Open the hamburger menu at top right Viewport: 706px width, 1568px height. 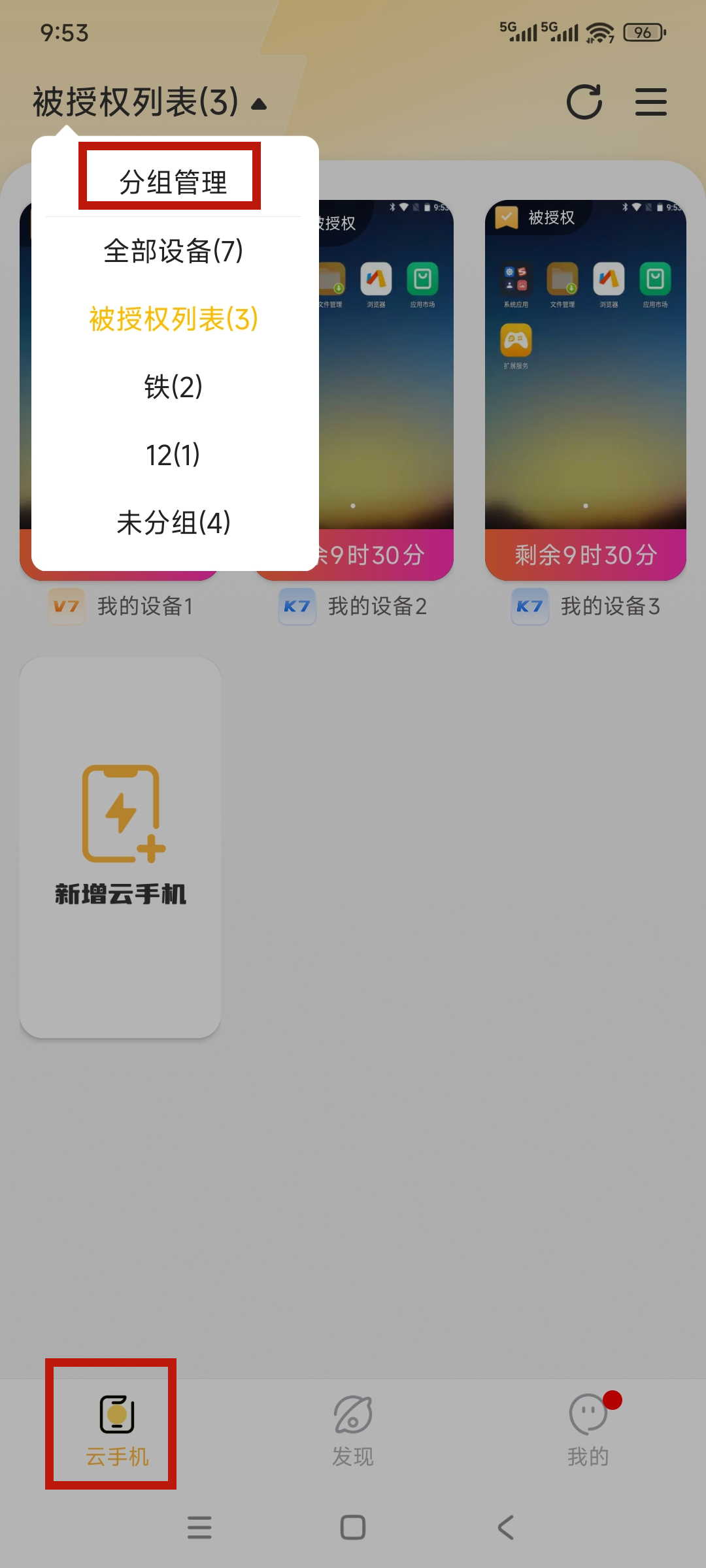click(650, 103)
